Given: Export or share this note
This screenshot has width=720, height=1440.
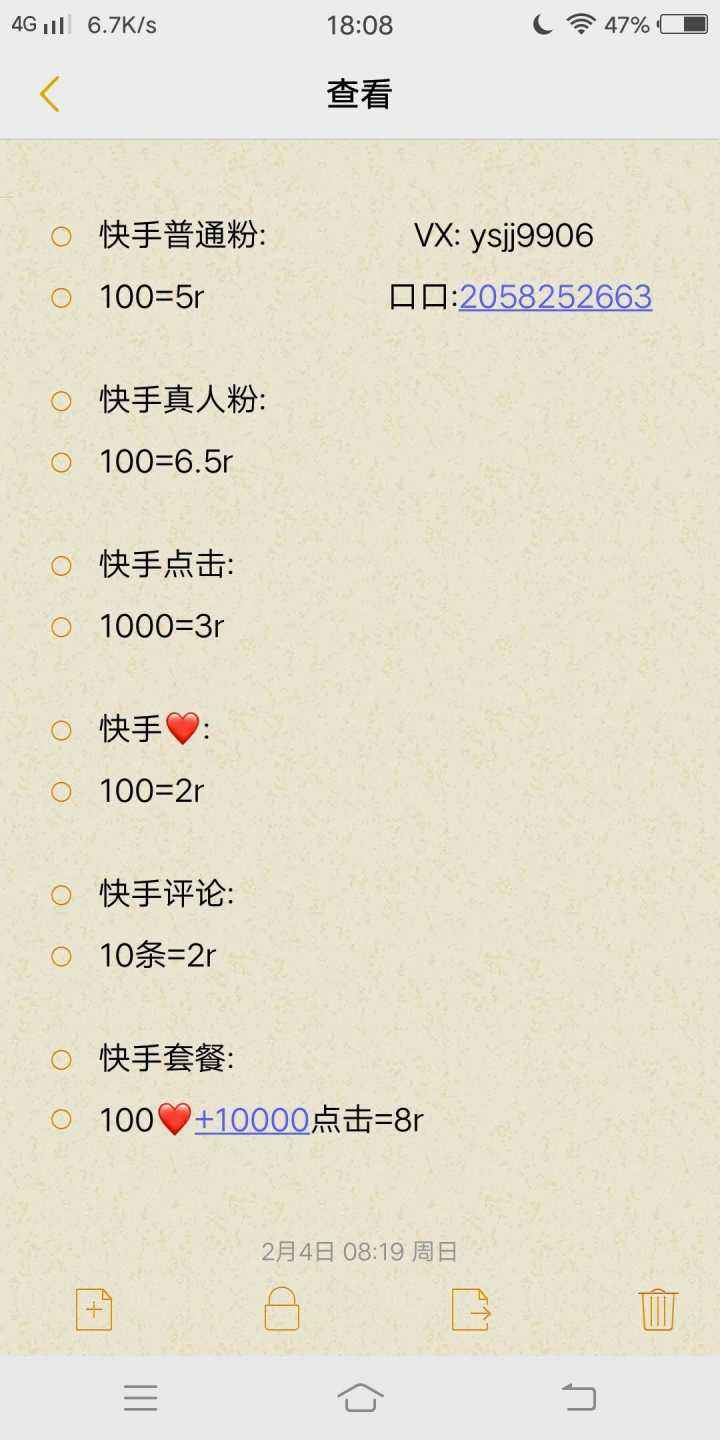Looking at the screenshot, I should click(x=470, y=1309).
